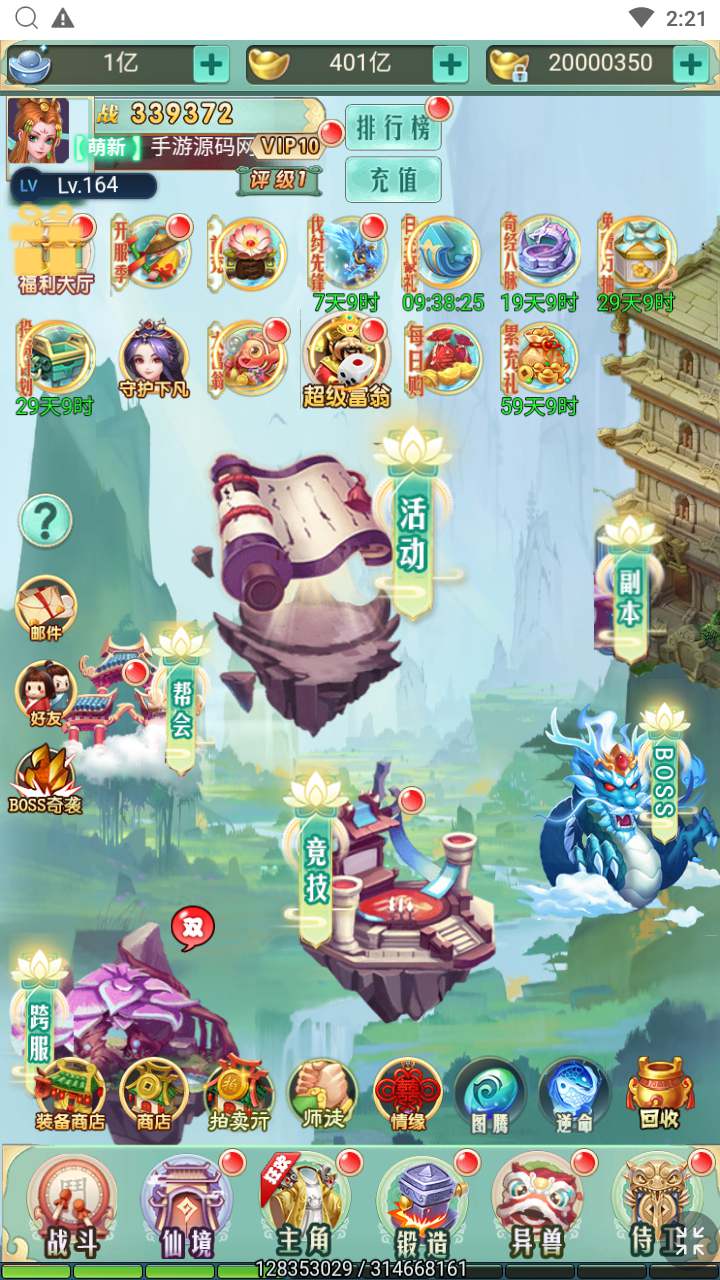
Task: Tap the 充值 recharge button
Action: pyautogui.click(x=393, y=180)
